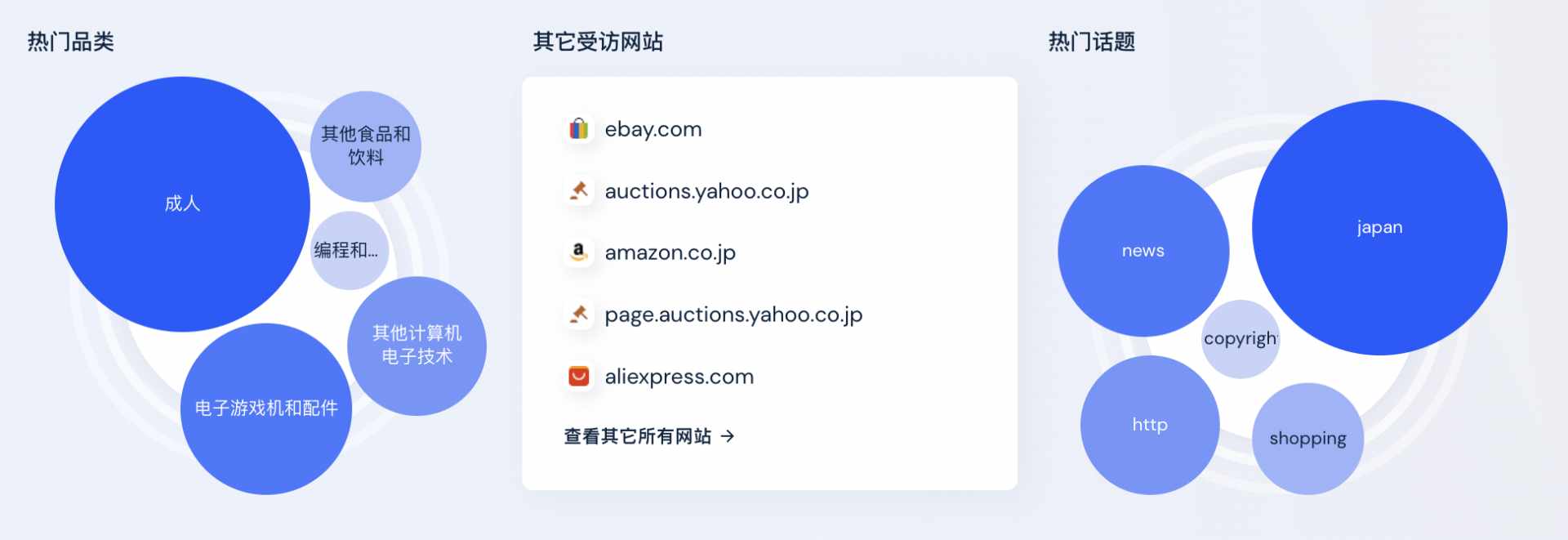The width and height of the screenshot is (1568, 540).
Task: Select amazon.co.jp from the list
Action: [x=670, y=252]
